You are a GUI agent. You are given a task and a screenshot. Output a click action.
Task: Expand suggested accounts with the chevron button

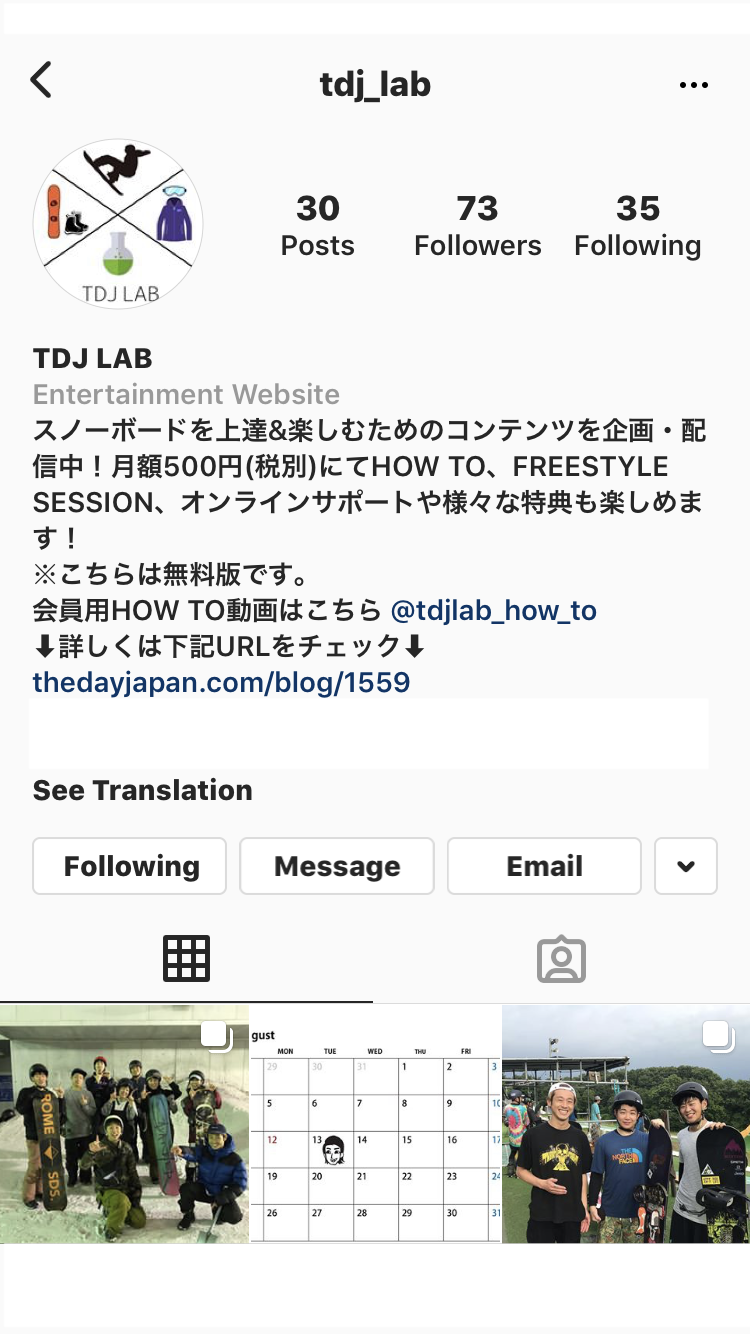tap(686, 866)
